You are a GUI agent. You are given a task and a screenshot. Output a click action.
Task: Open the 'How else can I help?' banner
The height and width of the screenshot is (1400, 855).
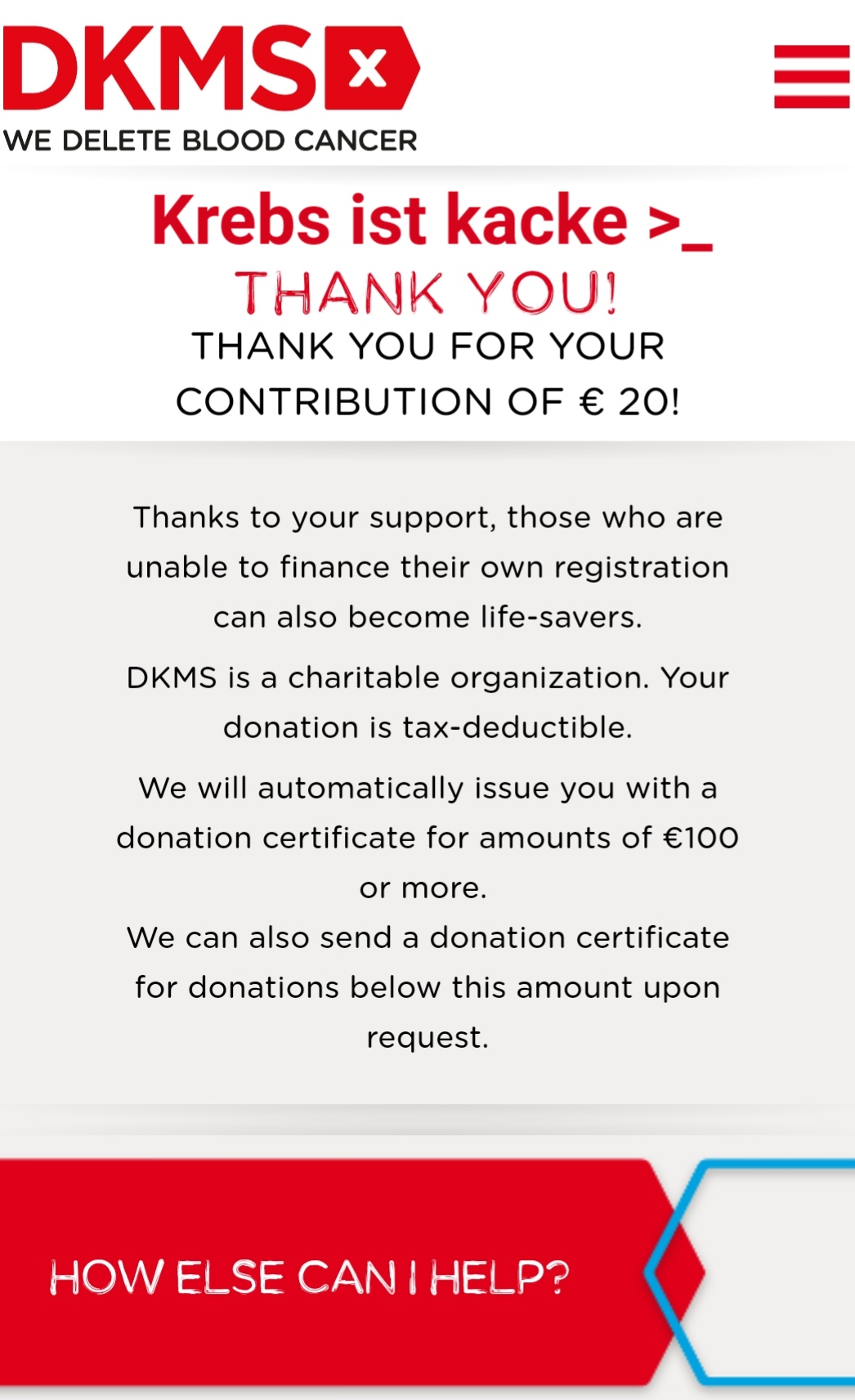351,1273
